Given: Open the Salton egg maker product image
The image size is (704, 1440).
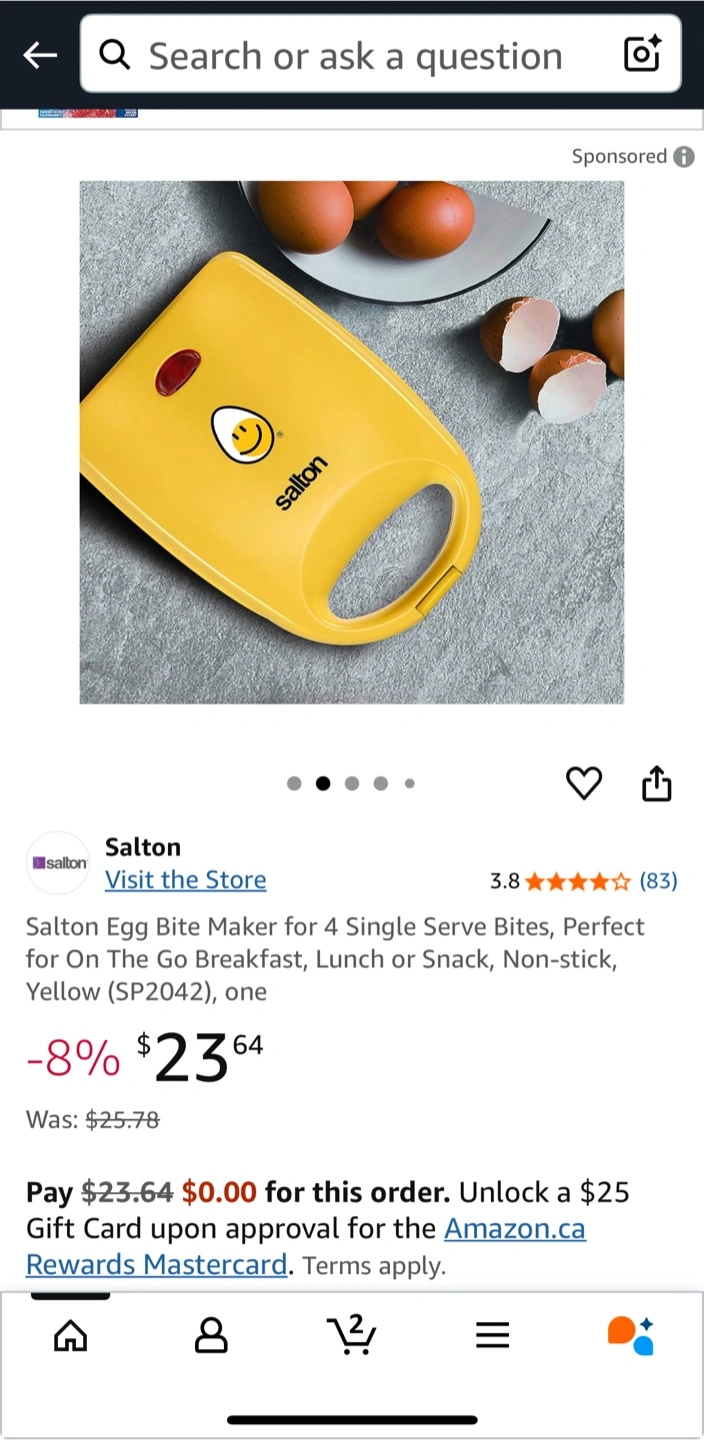Looking at the screenshot, I should (x=352, y=442).
